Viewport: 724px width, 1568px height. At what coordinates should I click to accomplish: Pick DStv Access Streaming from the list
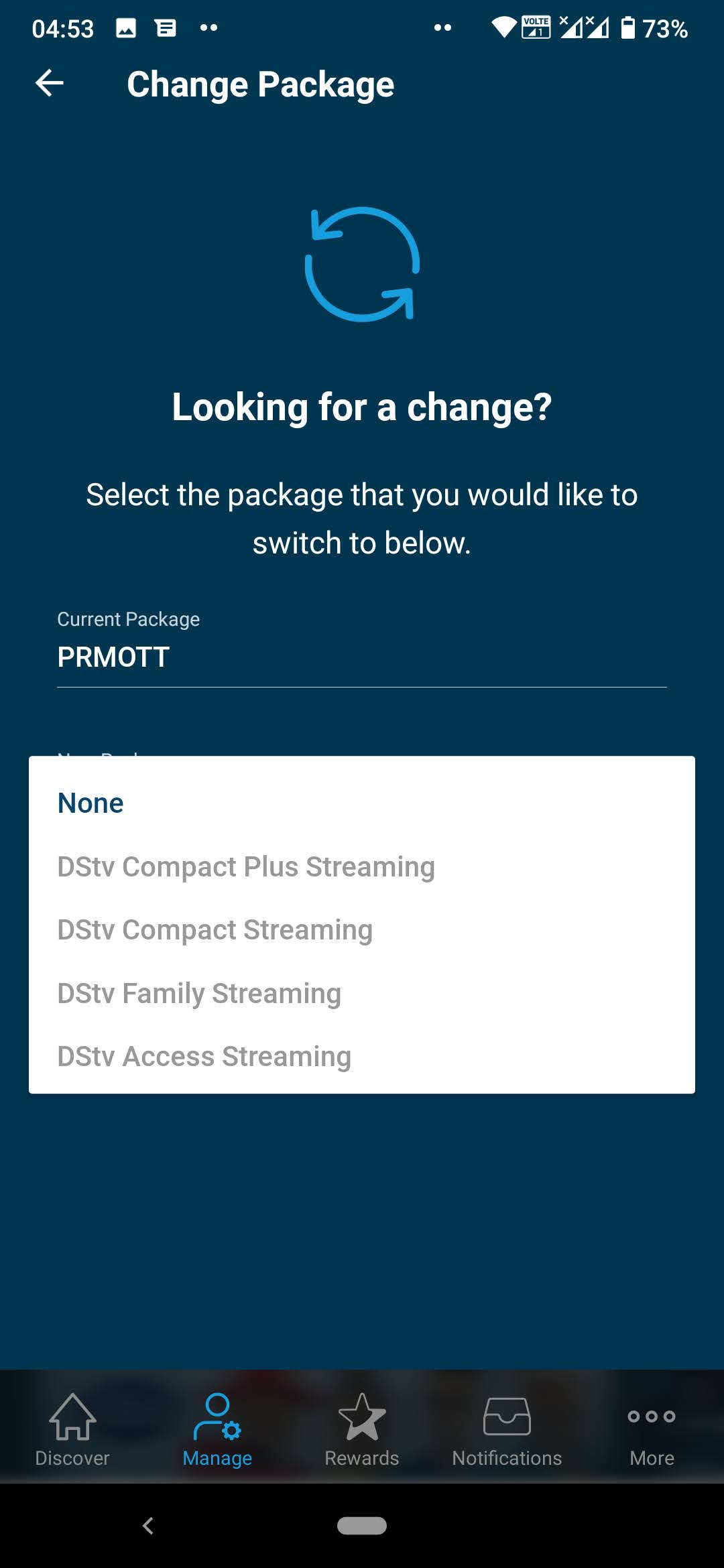203,1055
